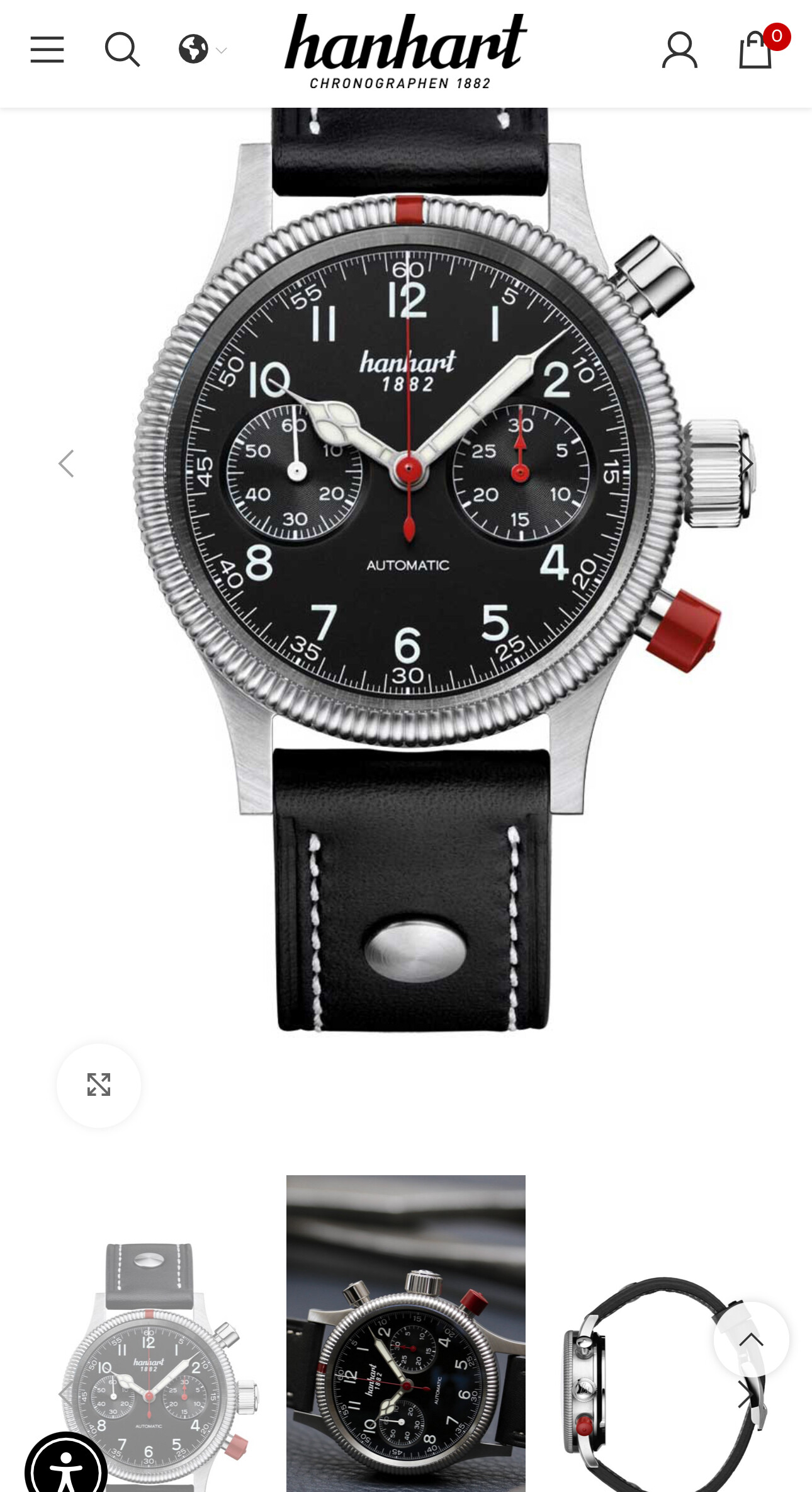Go to the hanhart homepage via logo
812x1492 pixels.
[405, 52]
